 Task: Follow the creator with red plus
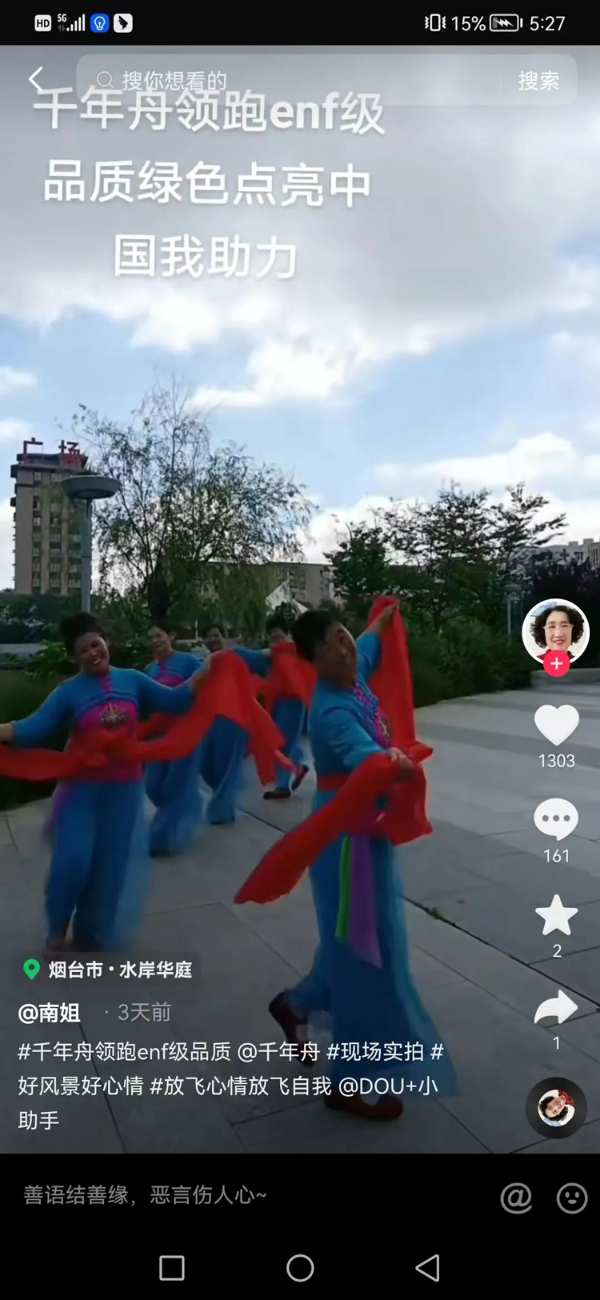[x=556, y=664]
